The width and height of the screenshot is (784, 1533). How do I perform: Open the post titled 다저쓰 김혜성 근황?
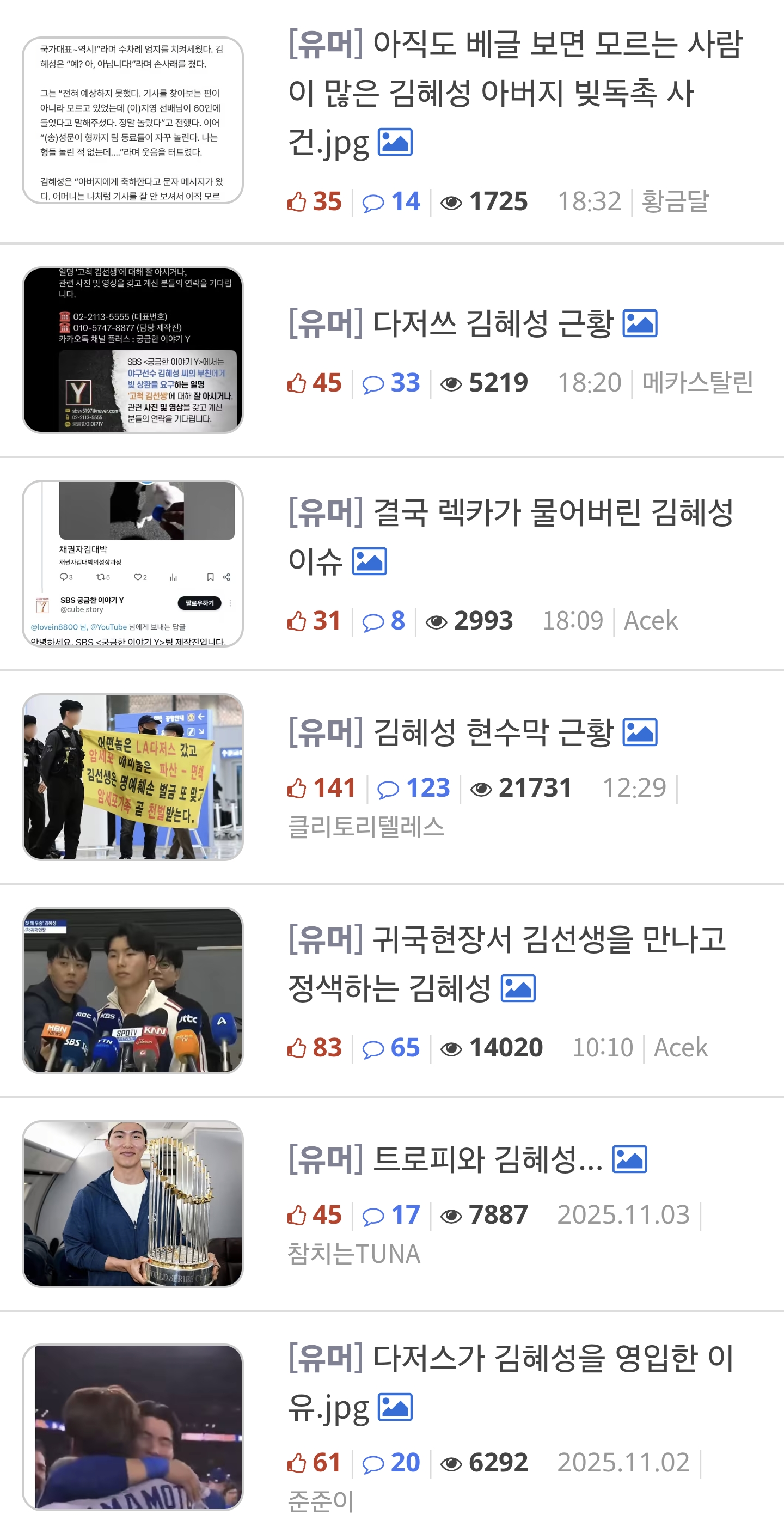pyautogui.click(x=493, y=323)
